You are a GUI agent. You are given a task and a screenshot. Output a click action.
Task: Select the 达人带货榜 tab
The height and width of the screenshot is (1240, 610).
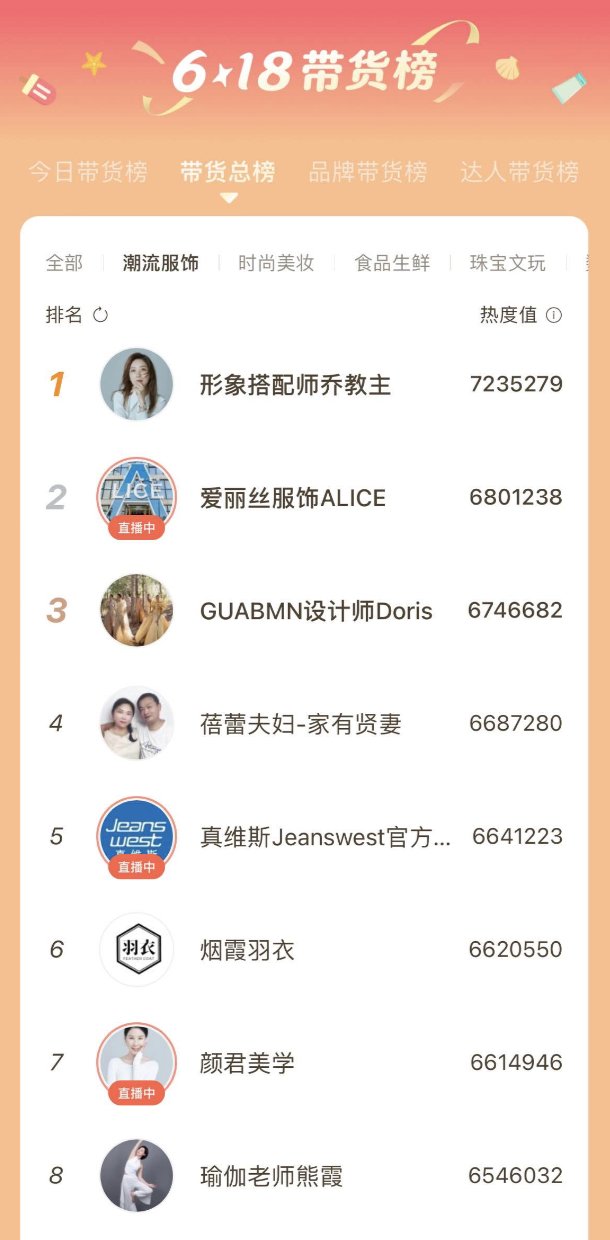[519, 172]
